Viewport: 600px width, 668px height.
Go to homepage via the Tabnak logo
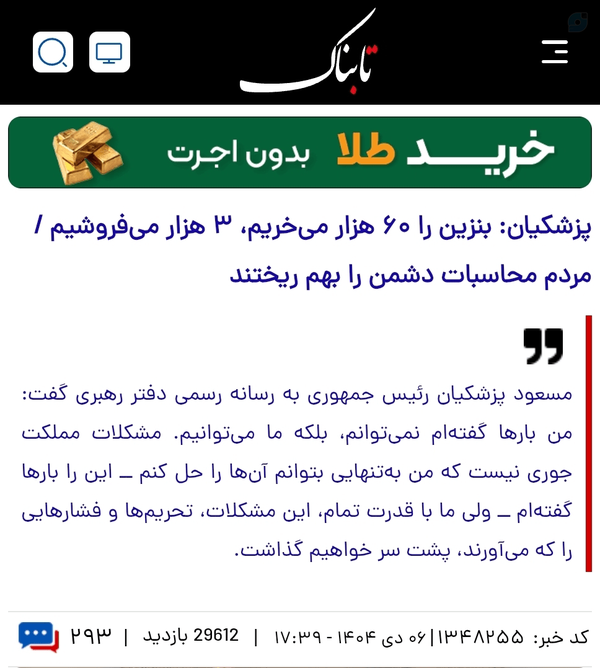(x=309, y=52)
